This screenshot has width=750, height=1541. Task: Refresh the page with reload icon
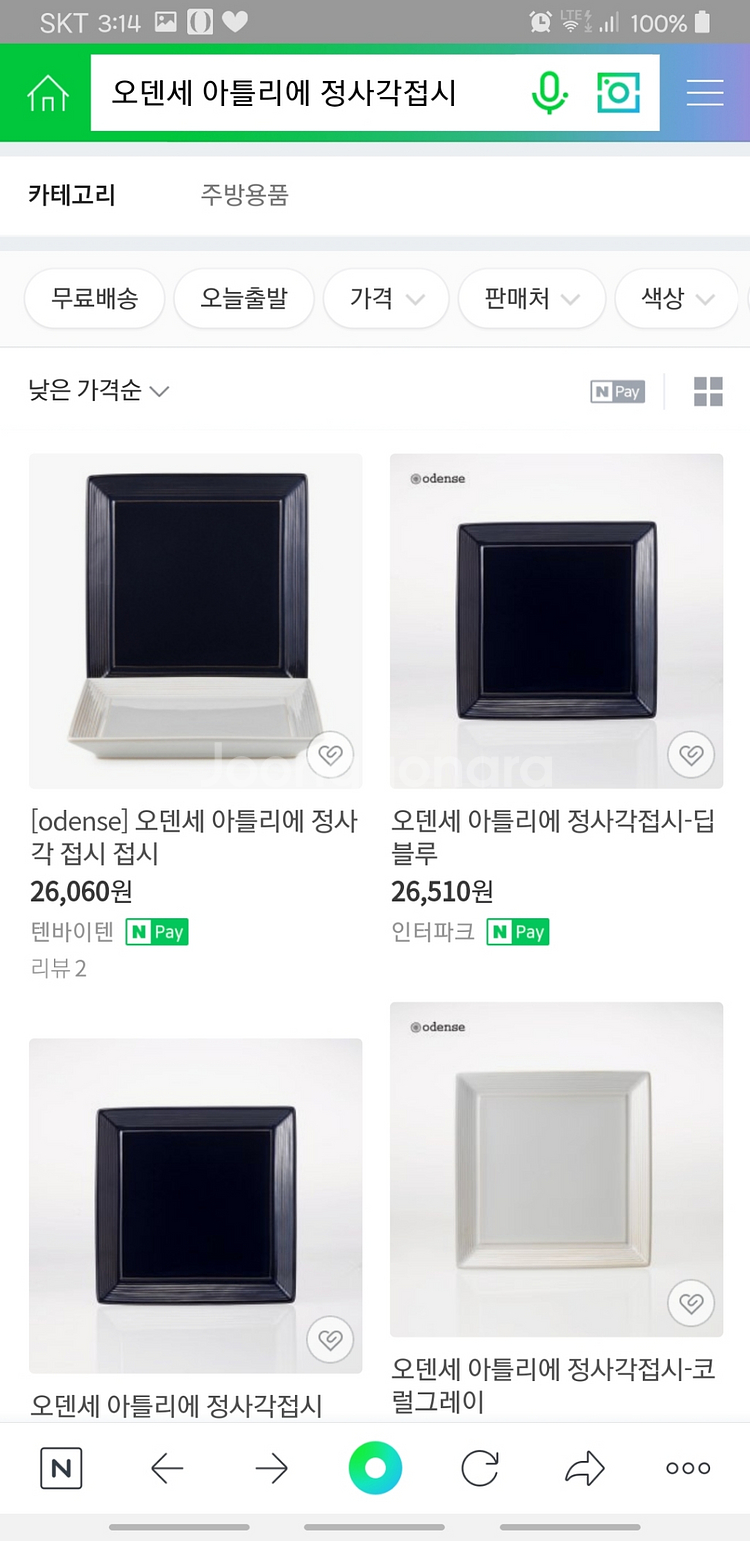pos(479,1467)
